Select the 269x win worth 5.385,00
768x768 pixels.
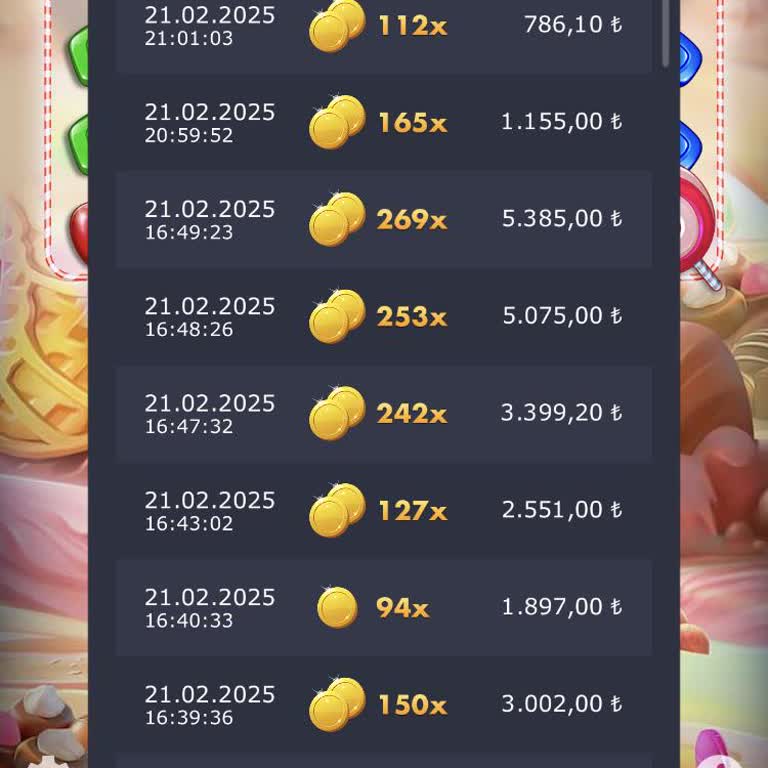pyautogui.click(x=384, y=219)
